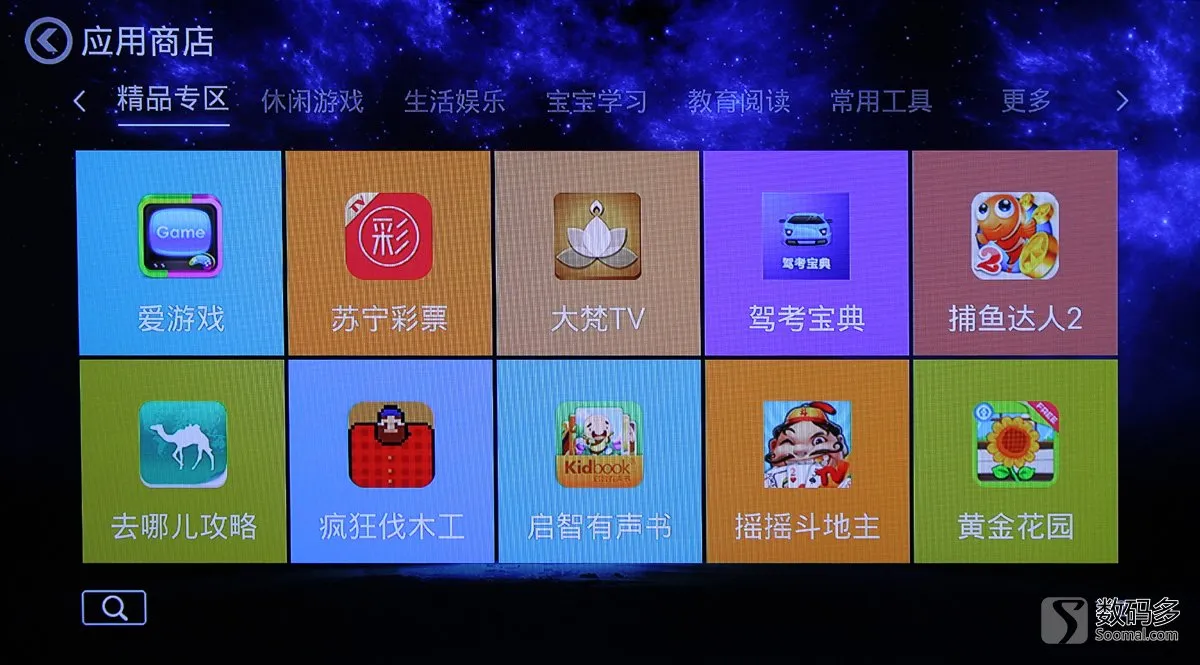The image size is (1200, 665).
Task: Open the 驾考宝典 app tile
Action: click(x=806, y=254)
